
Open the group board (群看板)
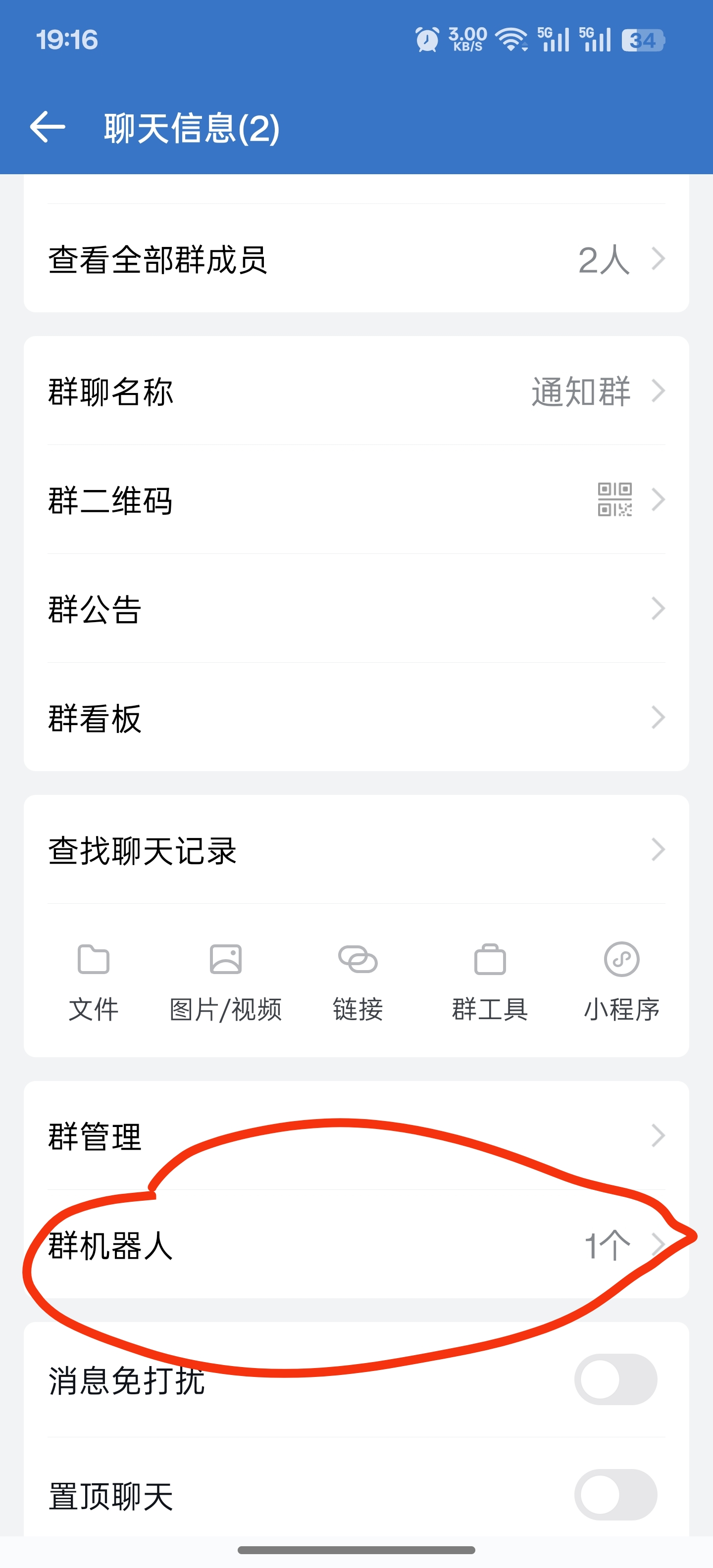coord(356,718)
